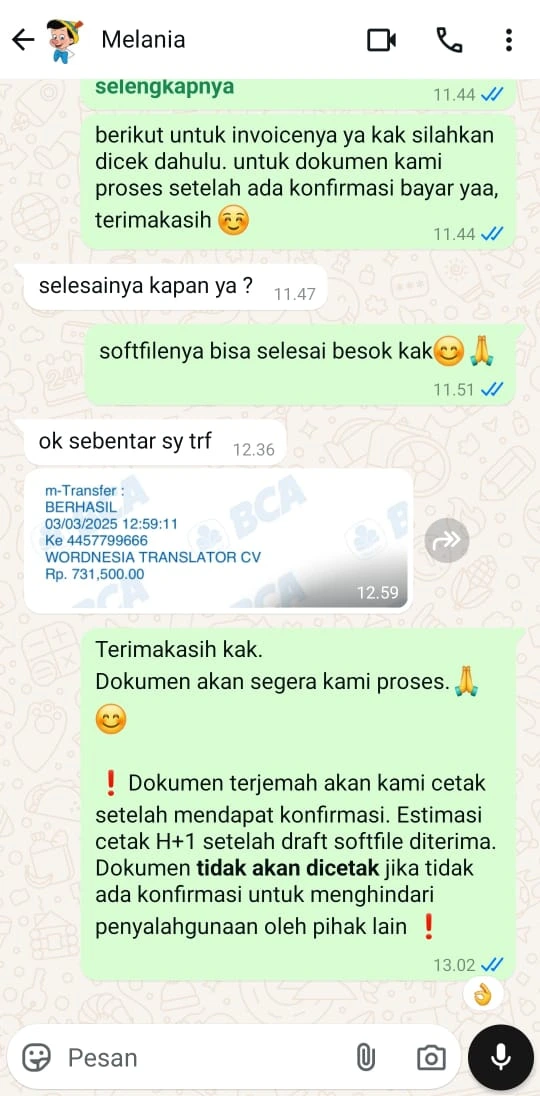Open the camera from message bar

point(431,1057)
